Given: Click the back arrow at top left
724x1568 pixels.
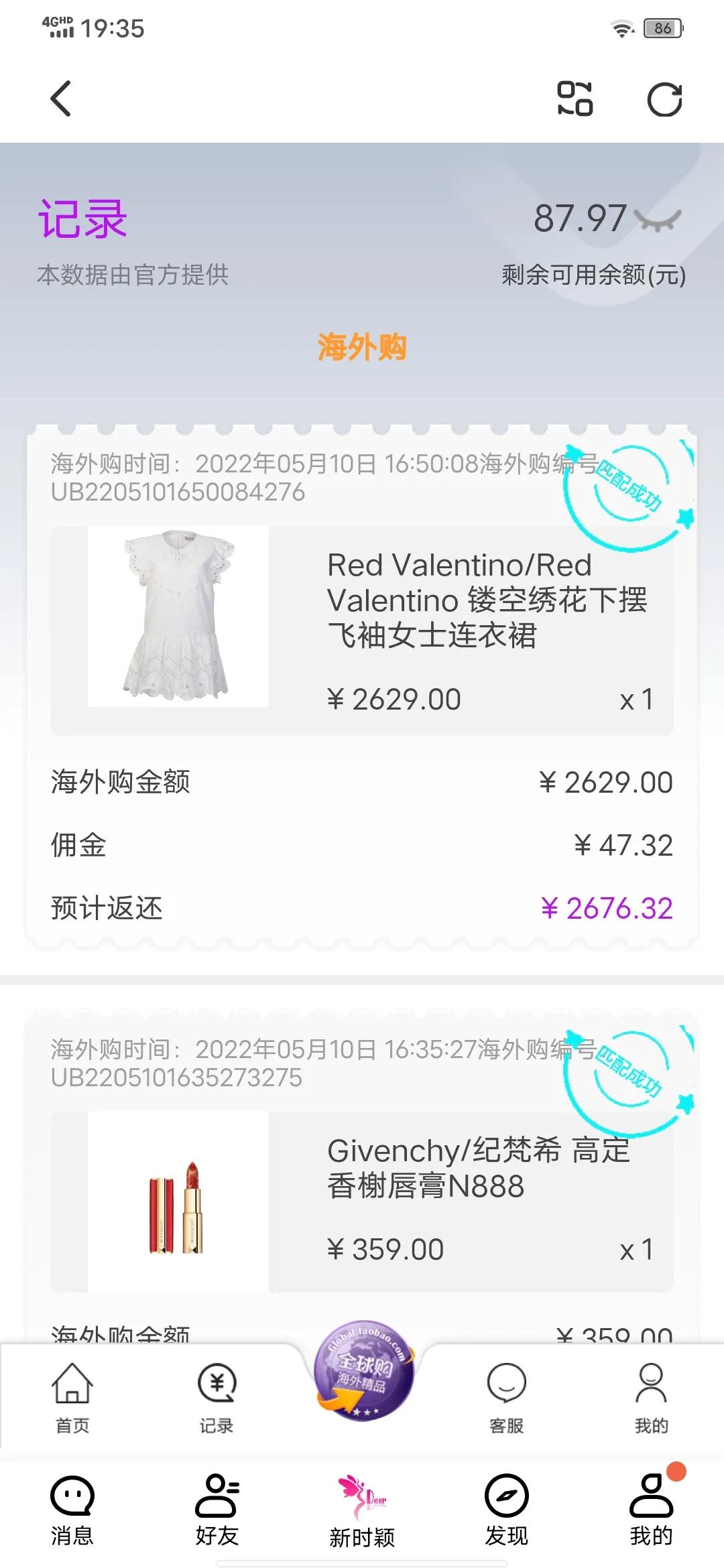Looking at the screenshot, I should pos(60,99).
